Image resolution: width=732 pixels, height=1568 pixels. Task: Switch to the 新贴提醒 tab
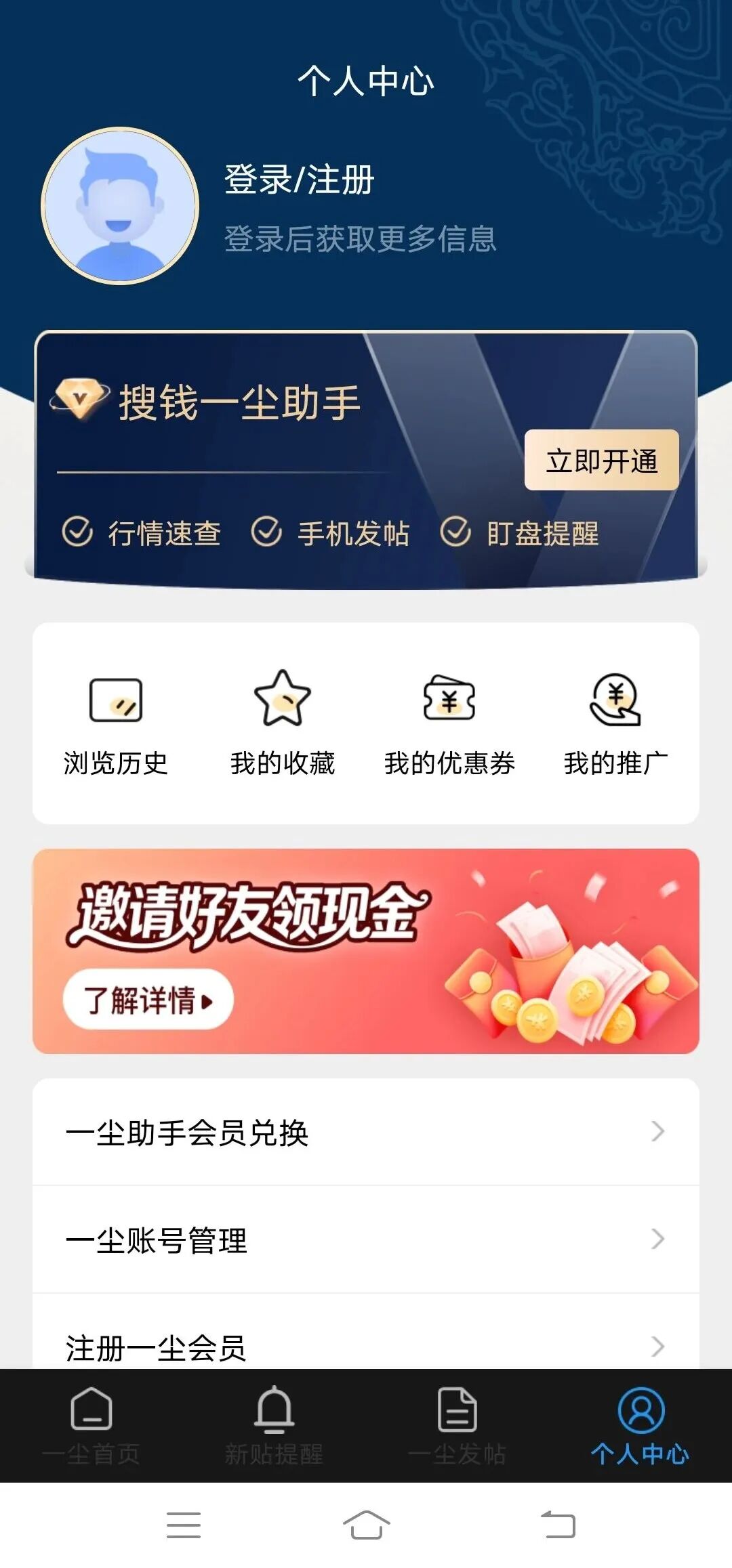pyautogui.click(x=274, y=1425)
